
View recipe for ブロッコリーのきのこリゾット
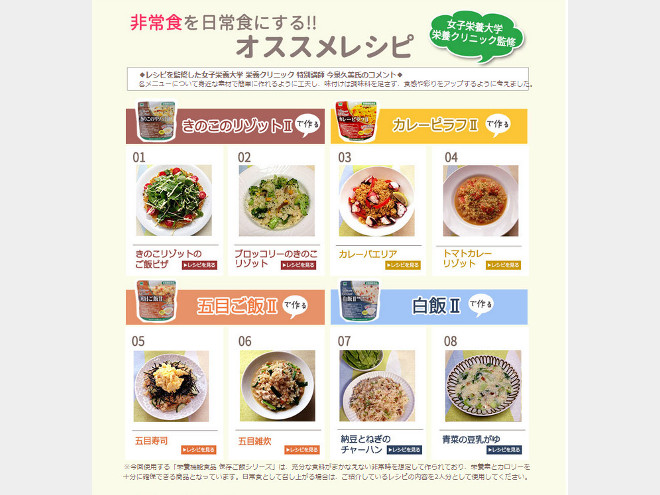(x=300, y=265)
